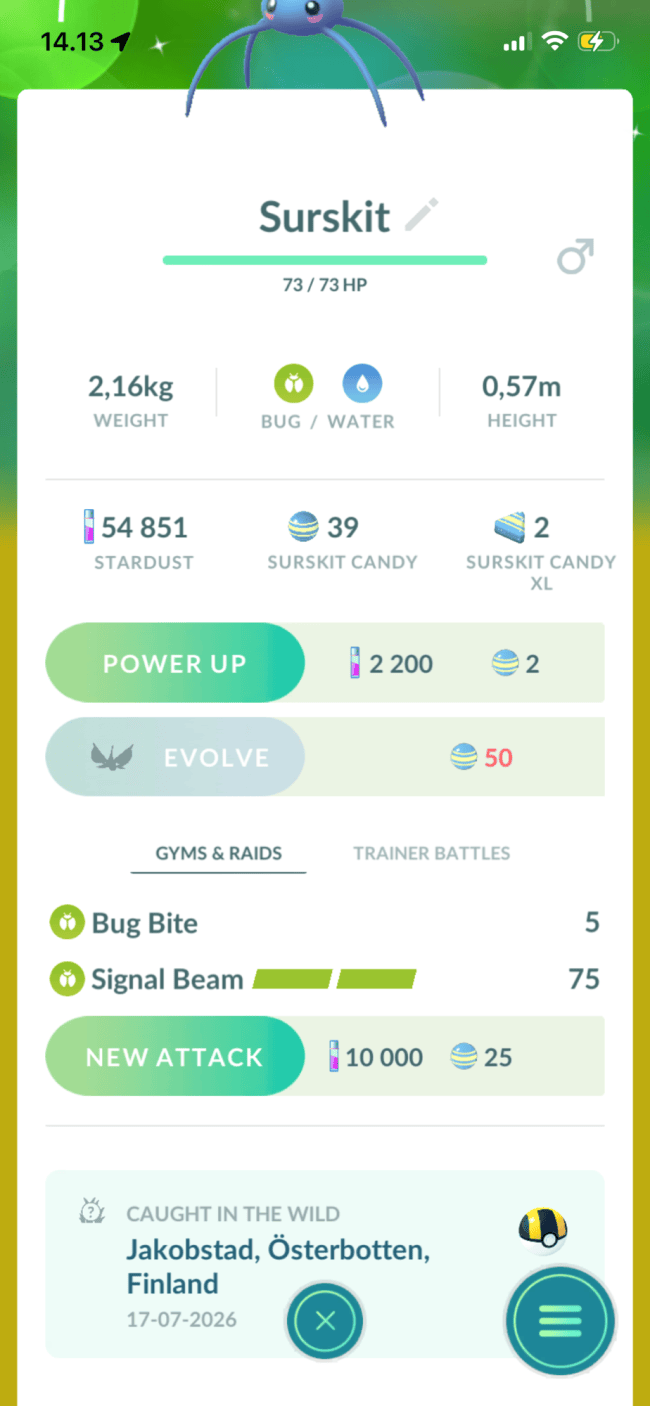Power up Surskit for 2 200 stardust
The width and height of the screenshot is (650, 1406).
(175, 663)
